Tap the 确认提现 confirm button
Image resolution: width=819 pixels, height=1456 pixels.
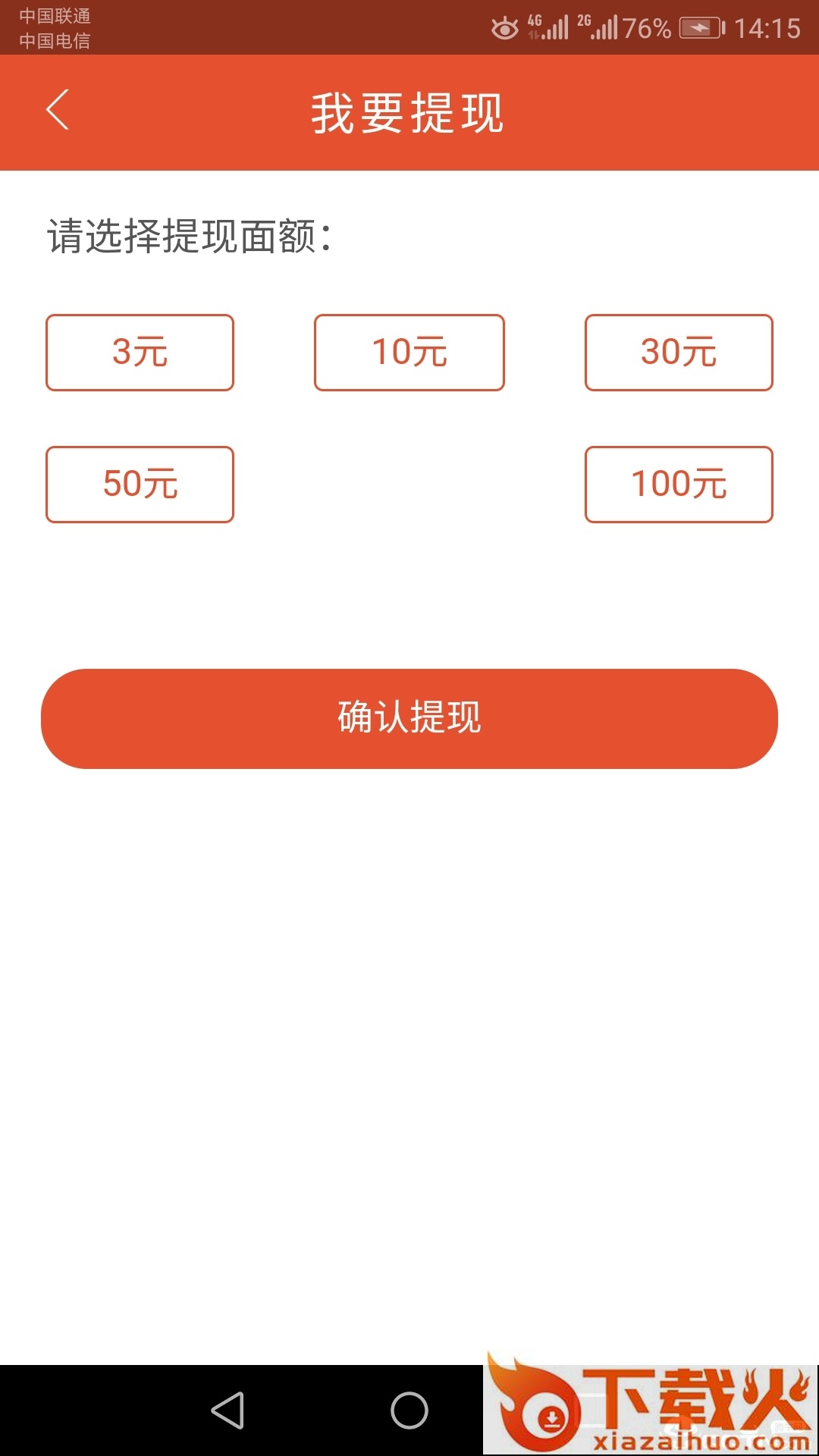click(x=409, y=718)
